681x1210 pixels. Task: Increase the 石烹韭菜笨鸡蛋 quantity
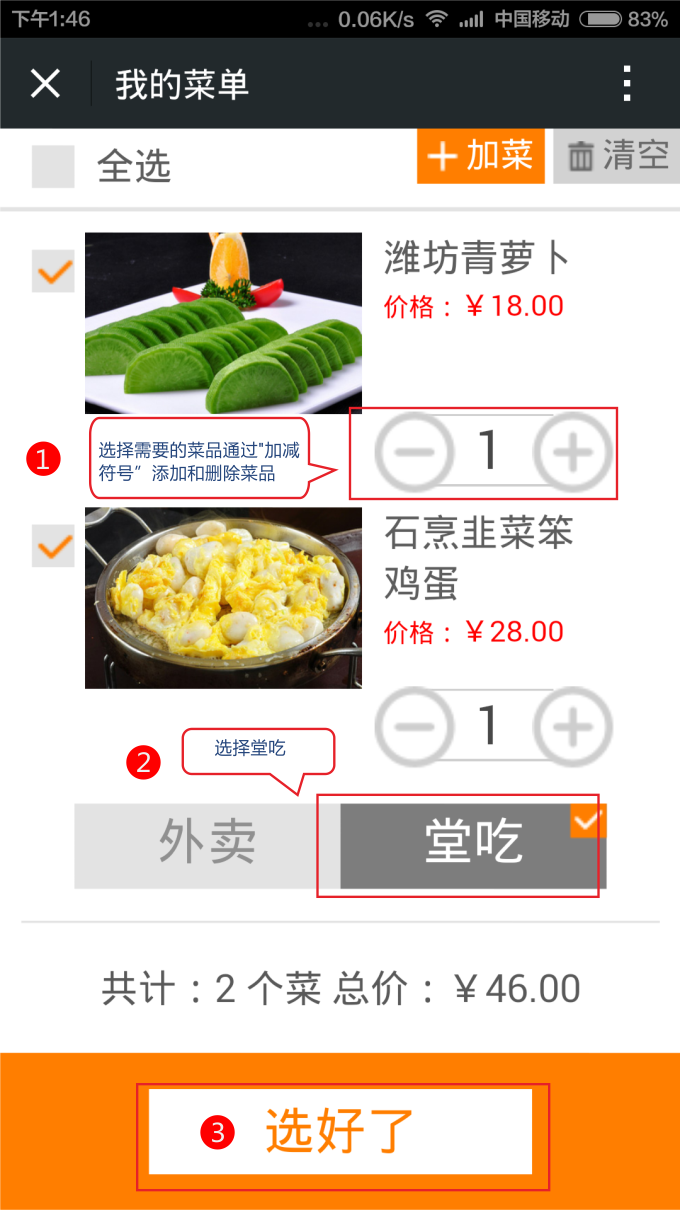coord(572,726)
